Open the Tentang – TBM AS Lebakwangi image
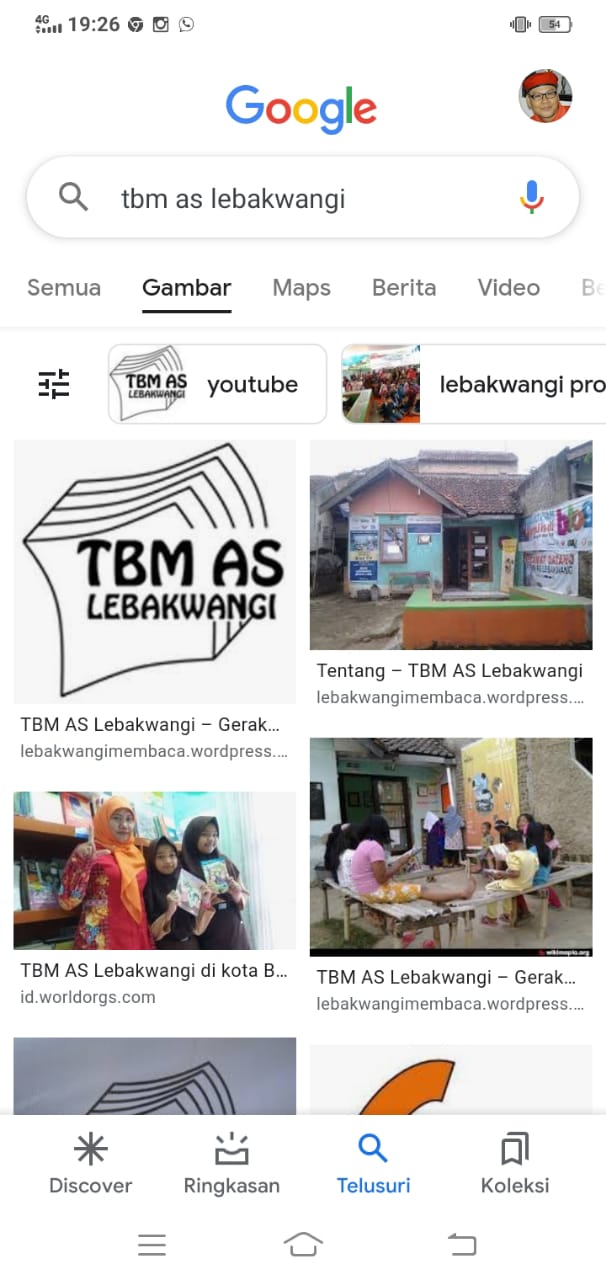The width and height of the screenshot is (606, 1280). coord(450,545)
